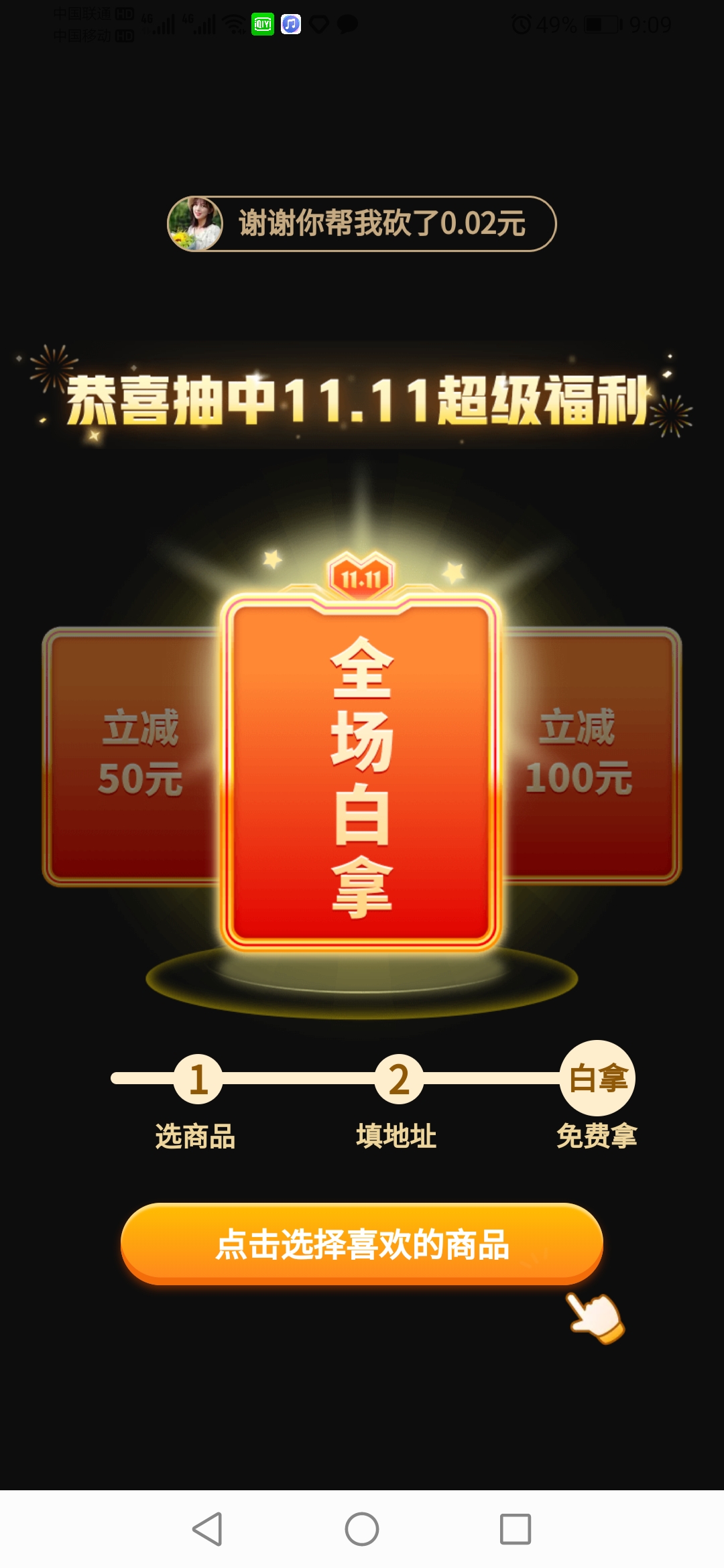Return to the home screen
This screenshot has width=724, height=1568.
[362, 1528]
